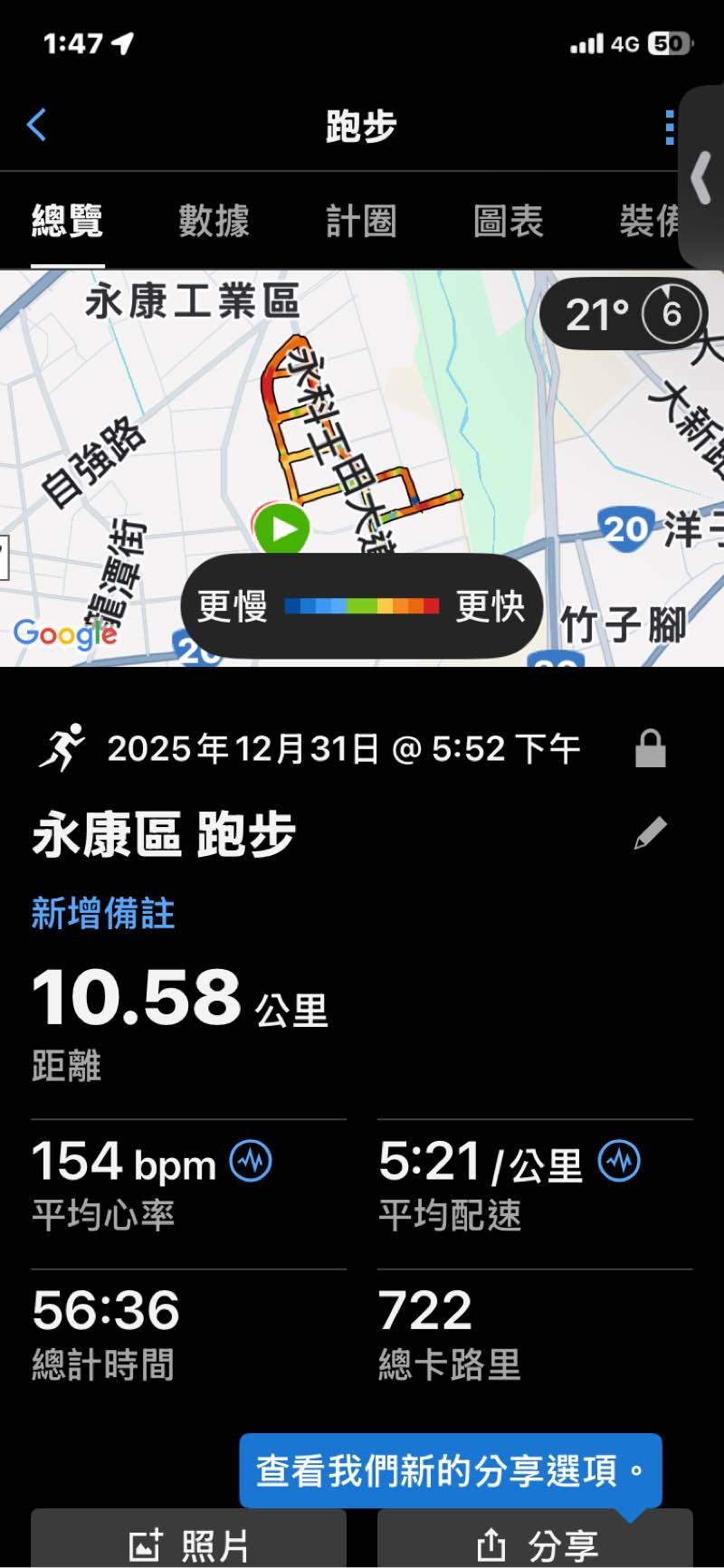Open the 21° weather details badge
The image size is (724, 1568).
623,315
